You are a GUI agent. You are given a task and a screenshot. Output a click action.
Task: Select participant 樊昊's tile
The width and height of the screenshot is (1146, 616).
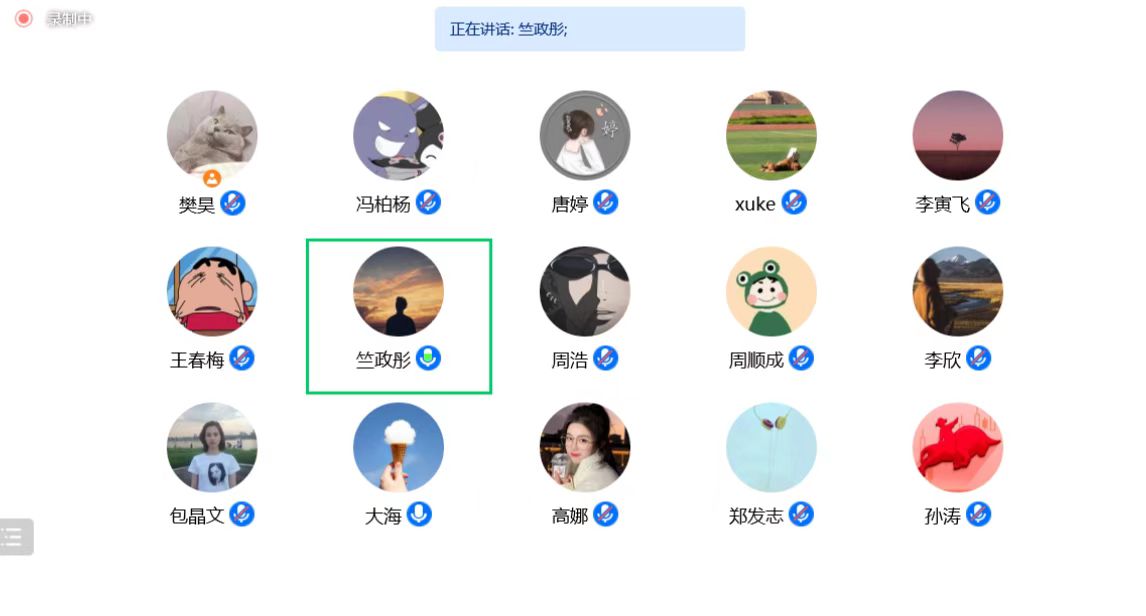[212, 137]
